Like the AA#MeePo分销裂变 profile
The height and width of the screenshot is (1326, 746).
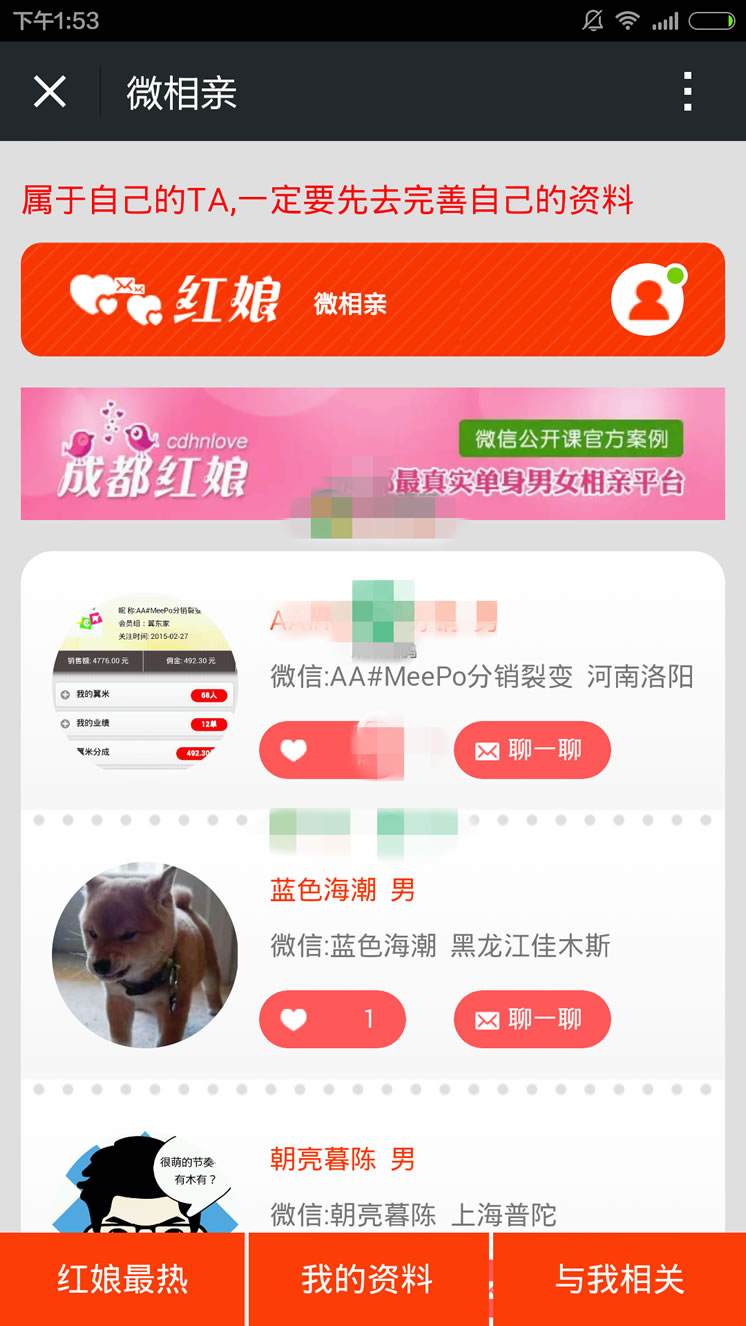pyautogui.click(x=331, y=750)
